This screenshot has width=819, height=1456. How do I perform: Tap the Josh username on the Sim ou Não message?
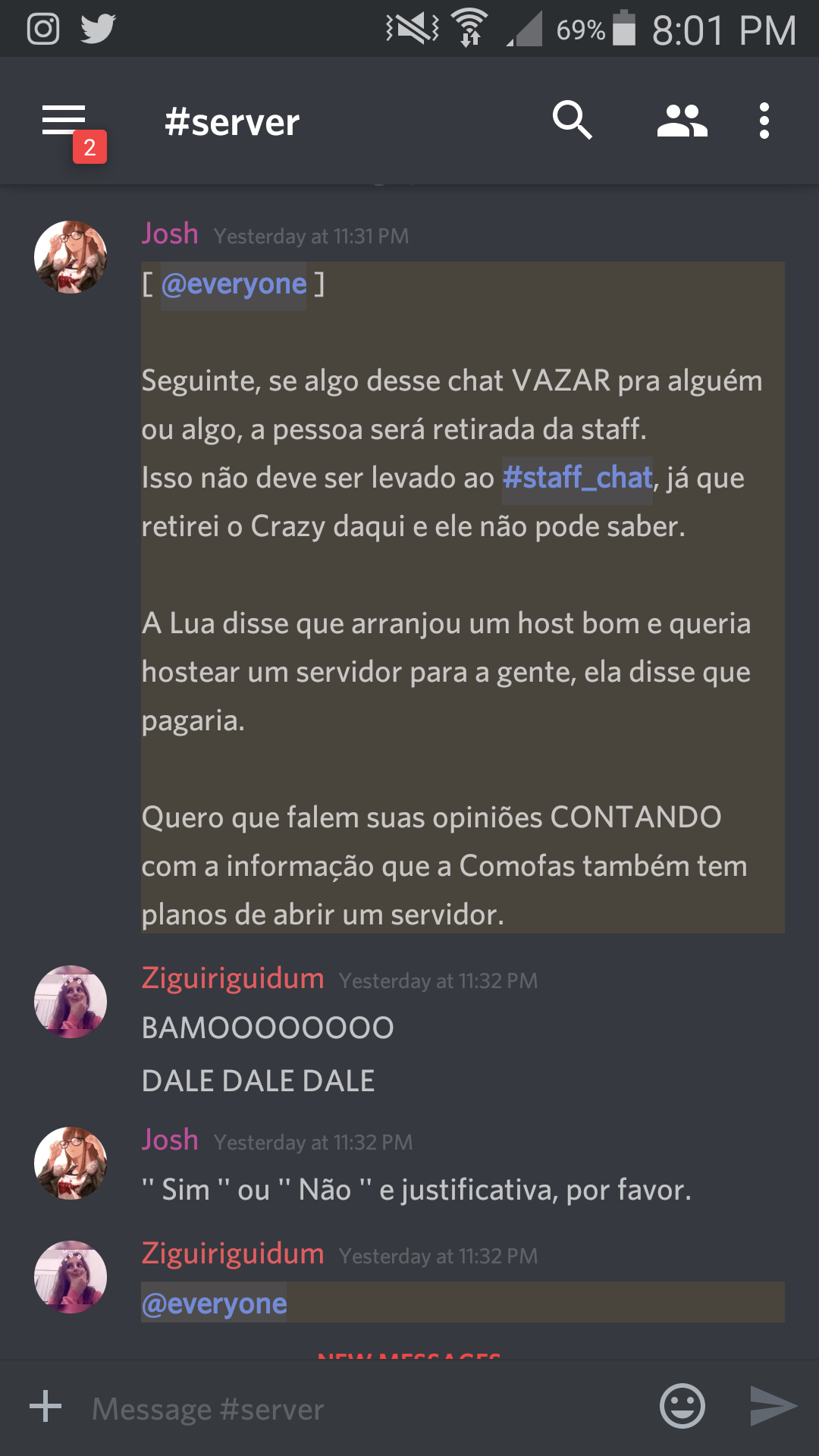(x=170, y=1140)
